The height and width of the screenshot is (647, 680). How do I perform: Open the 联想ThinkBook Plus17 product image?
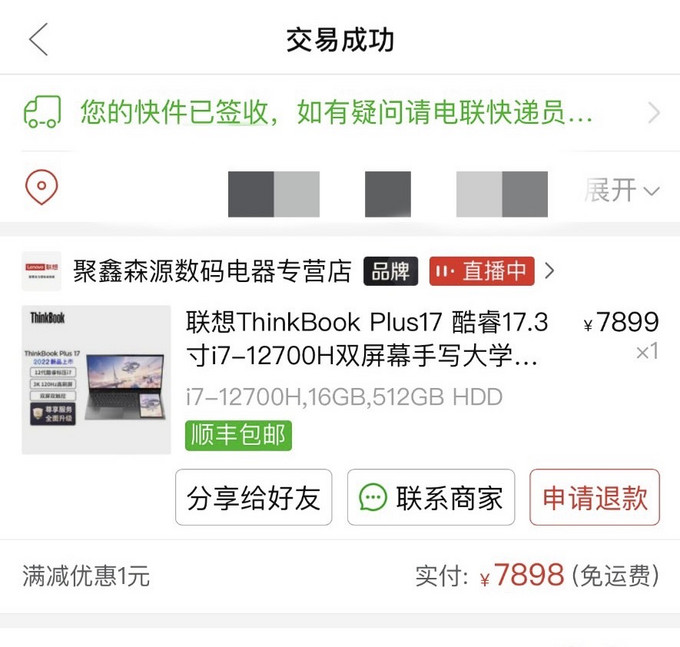tap(96, 380)
